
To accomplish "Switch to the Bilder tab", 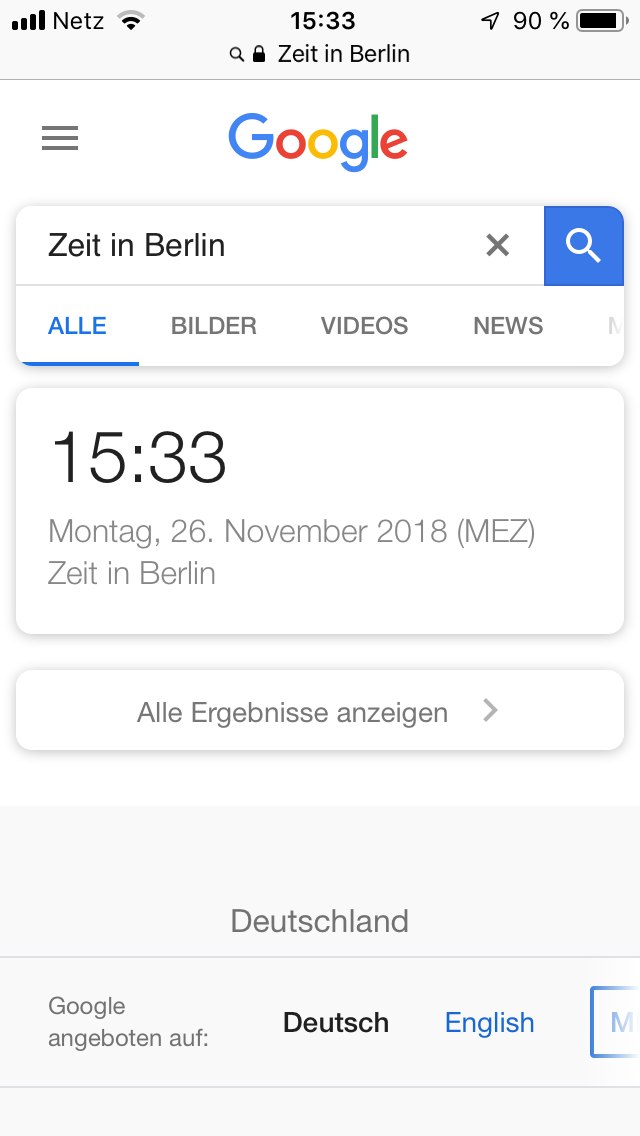I will pos(214,326).
